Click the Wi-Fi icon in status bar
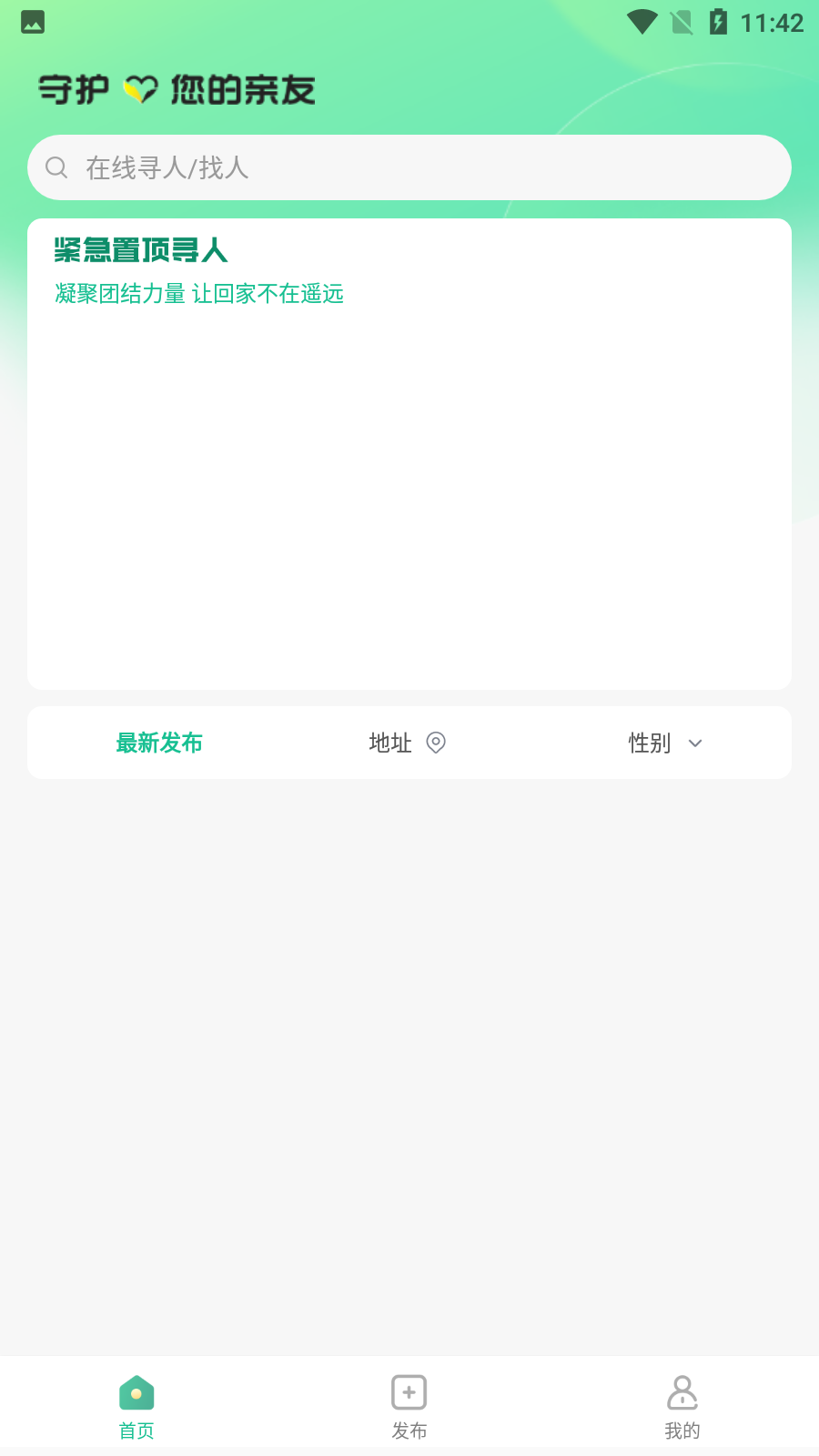The image size is (819, 1456). [x=642, y=22]
